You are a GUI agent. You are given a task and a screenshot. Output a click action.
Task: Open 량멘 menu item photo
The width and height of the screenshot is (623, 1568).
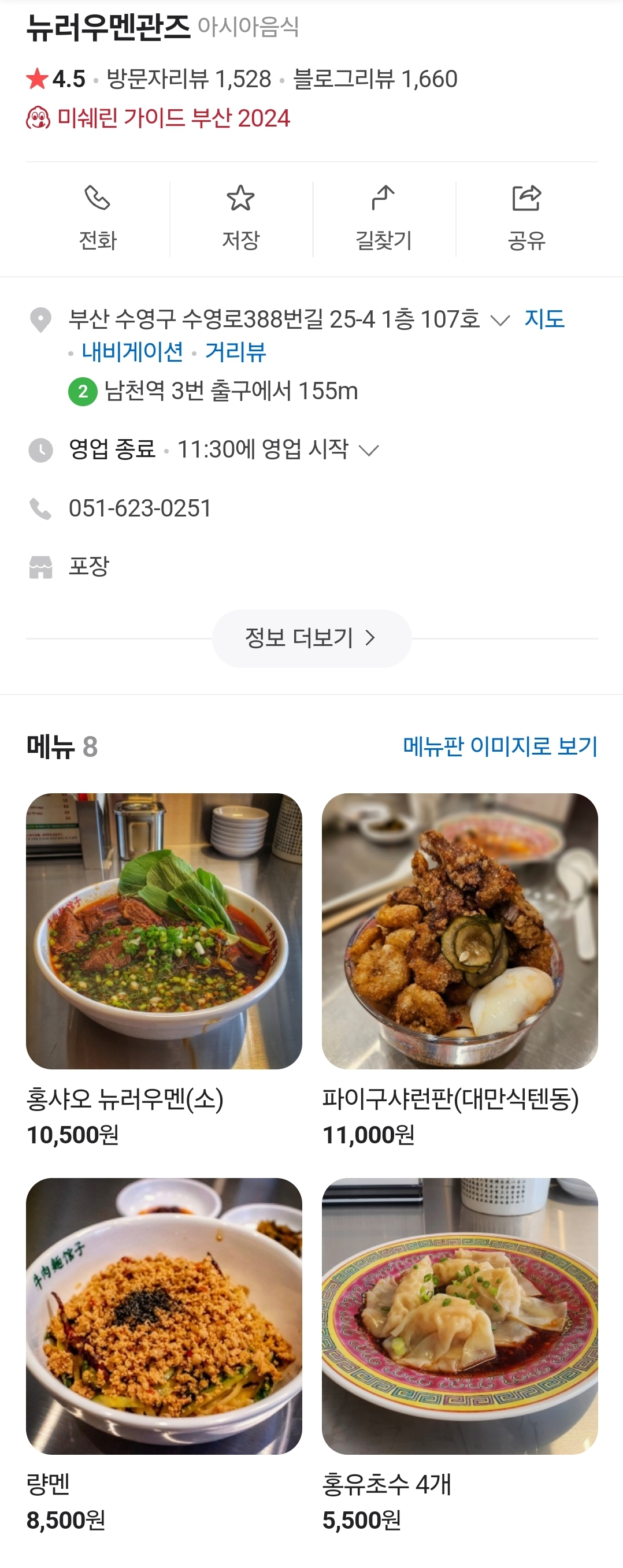[164, 1316]
